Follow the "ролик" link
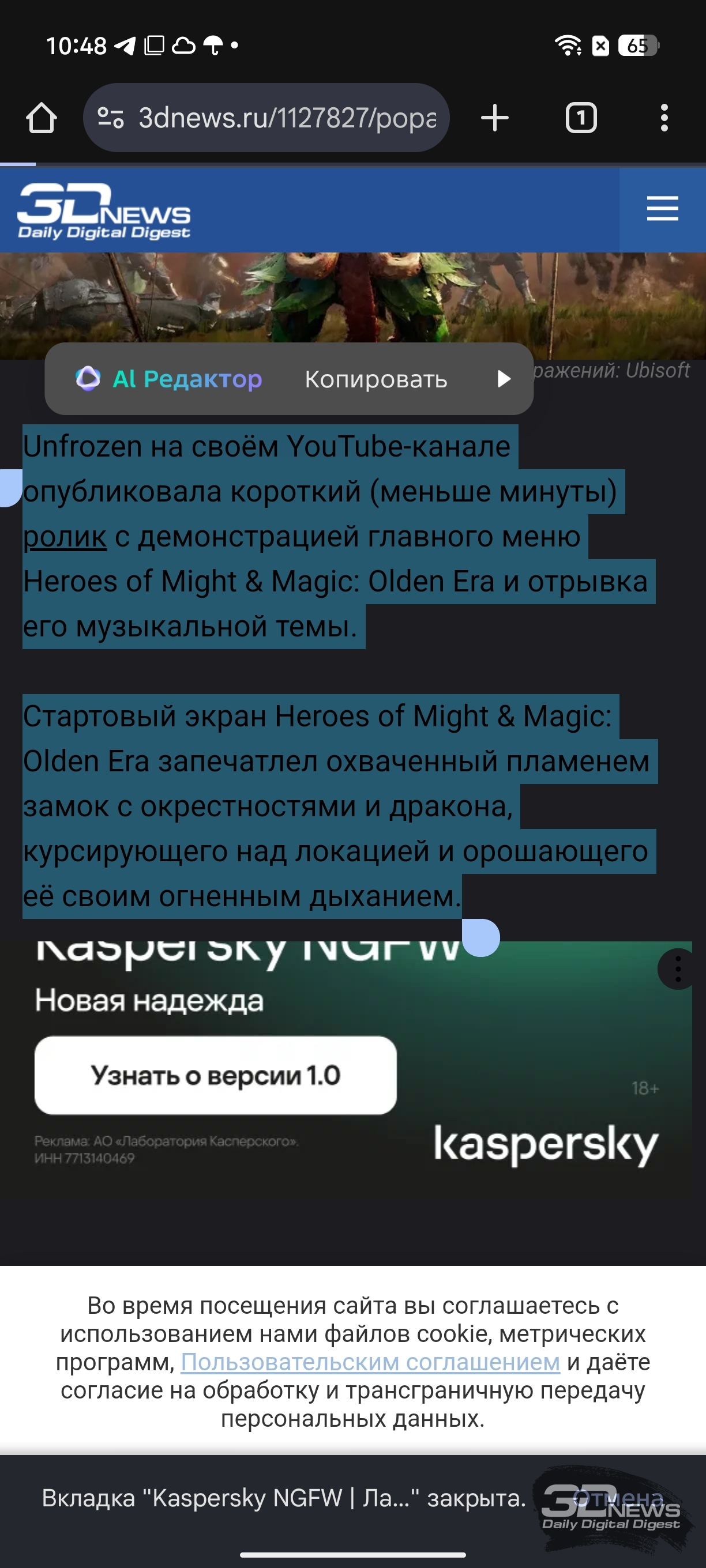706x1568 pixels. click(x=65, y=536)
